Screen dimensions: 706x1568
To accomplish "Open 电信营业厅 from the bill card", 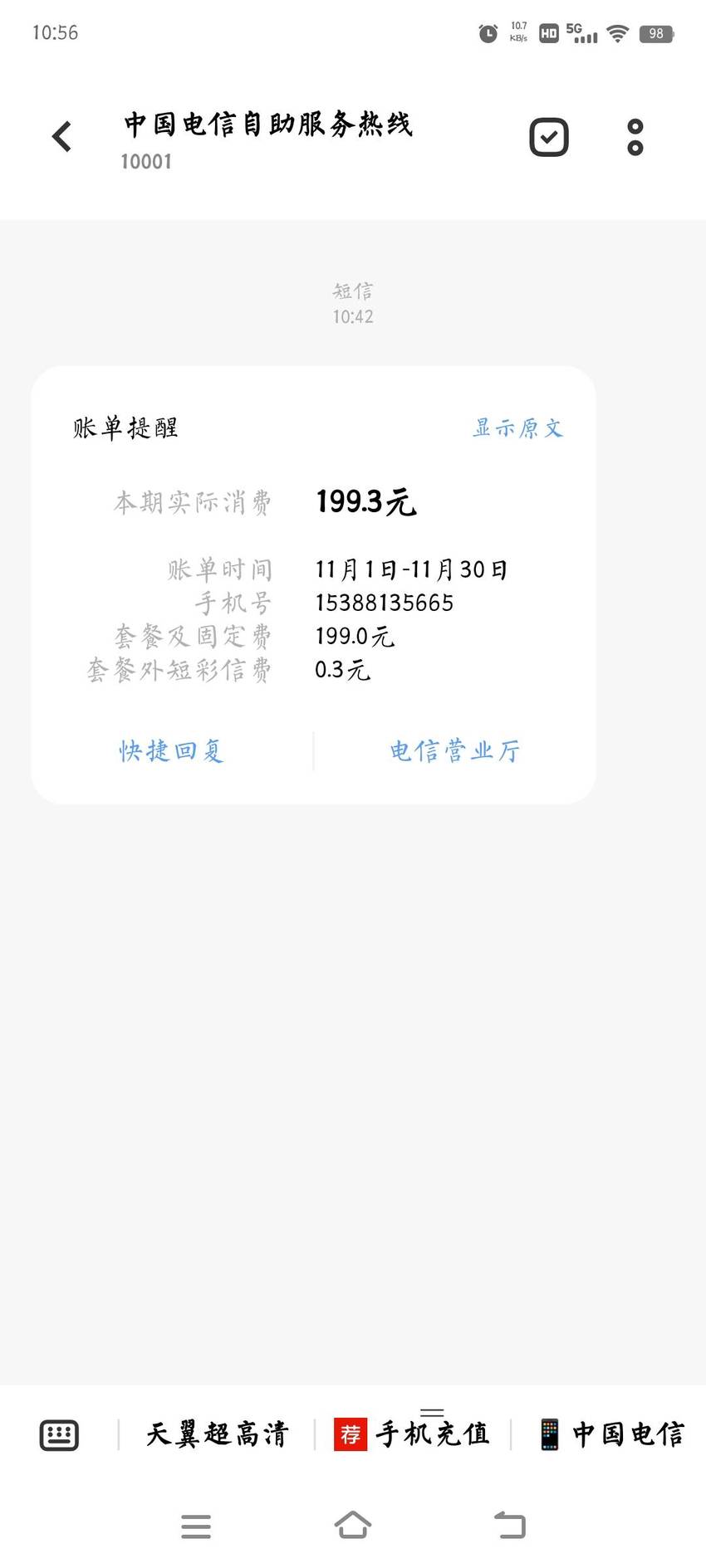I will point(455,750).
